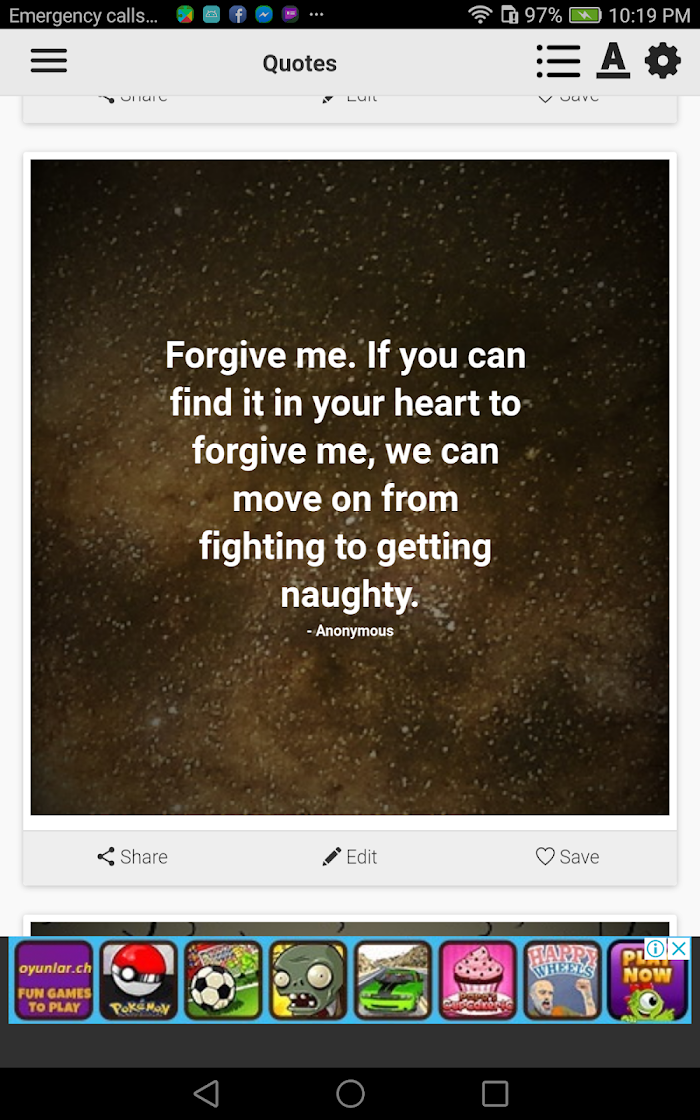This screenshot has height=1120, width=700.
Task: Open the Forgive me quote image
Action: tap(350, 487)
